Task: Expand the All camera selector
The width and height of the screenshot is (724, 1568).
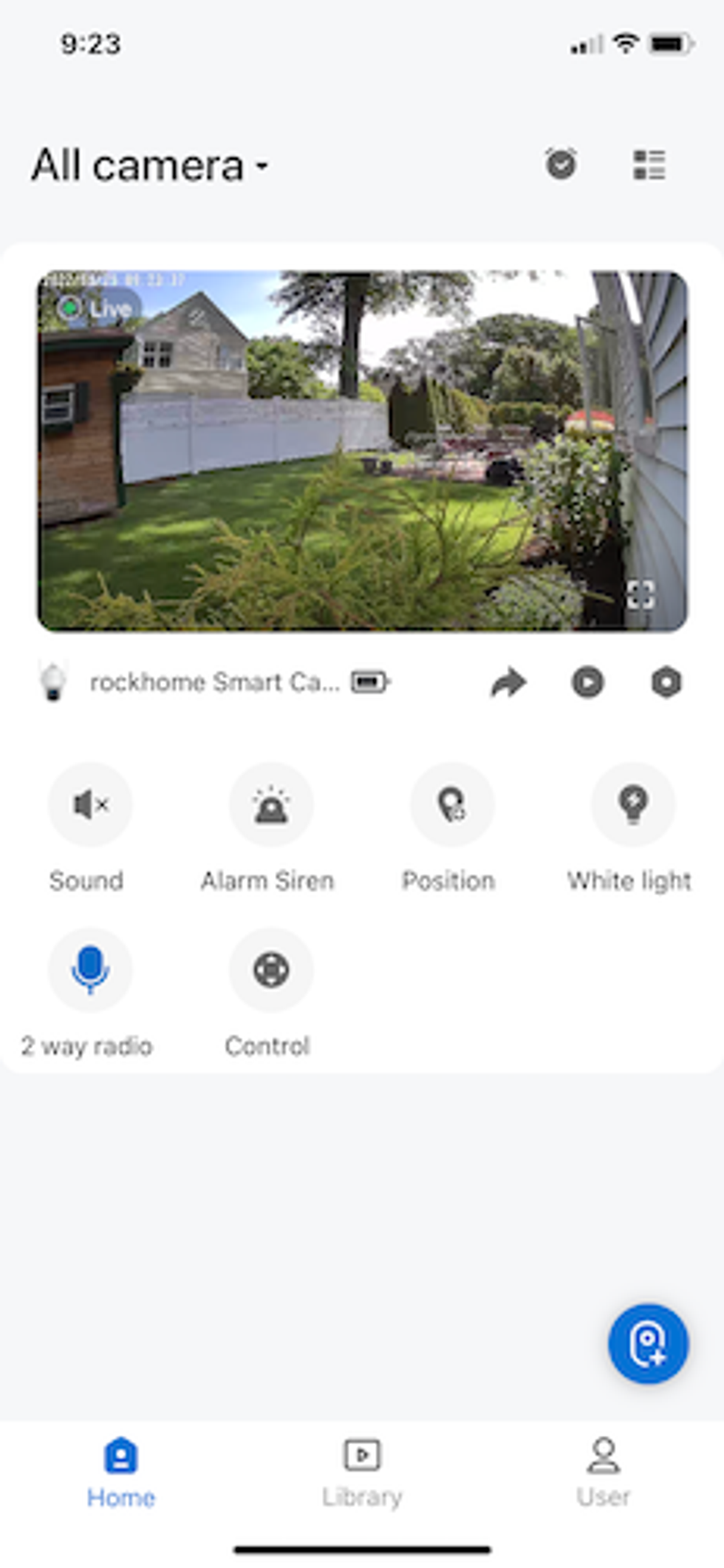Action: point(148,166)
